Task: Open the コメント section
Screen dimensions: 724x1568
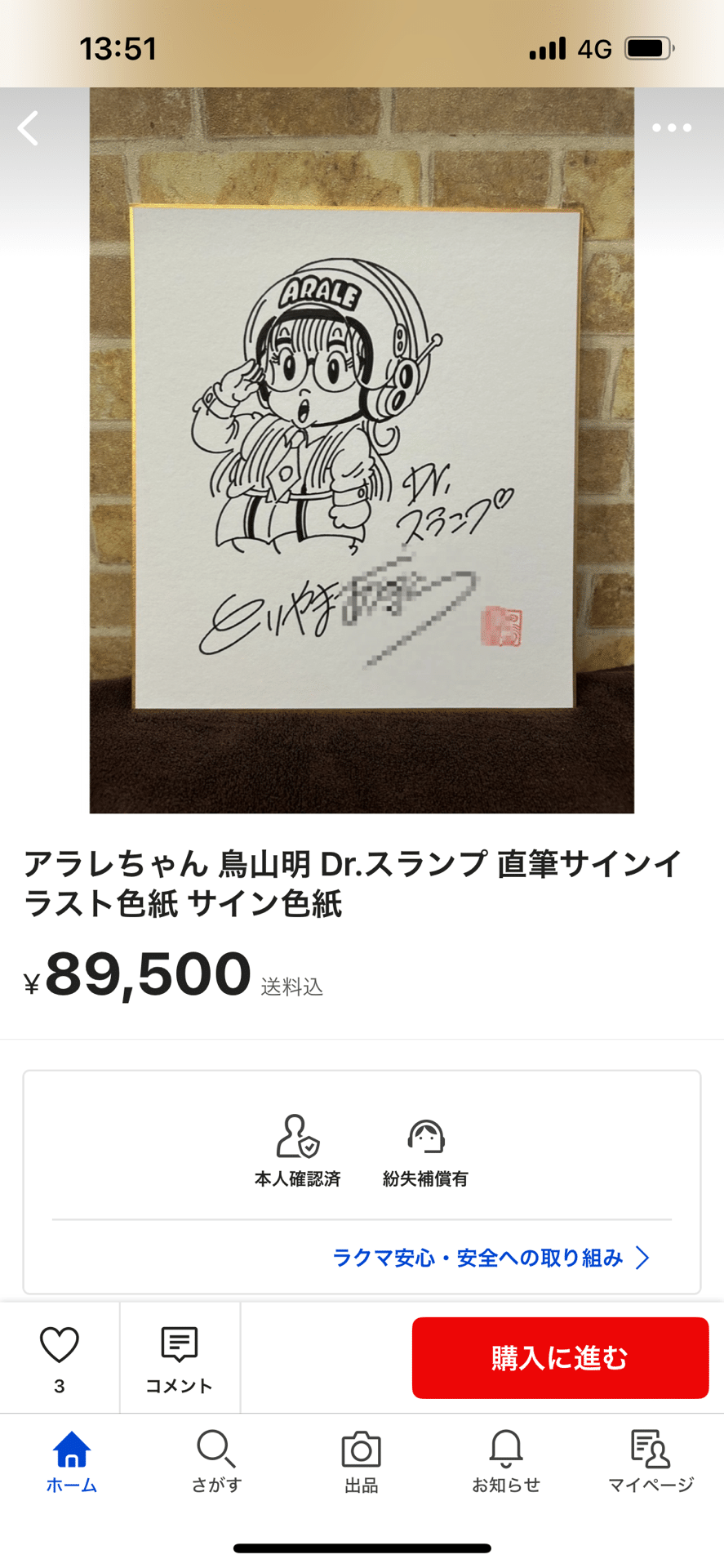Action: tap(180, 1357)
